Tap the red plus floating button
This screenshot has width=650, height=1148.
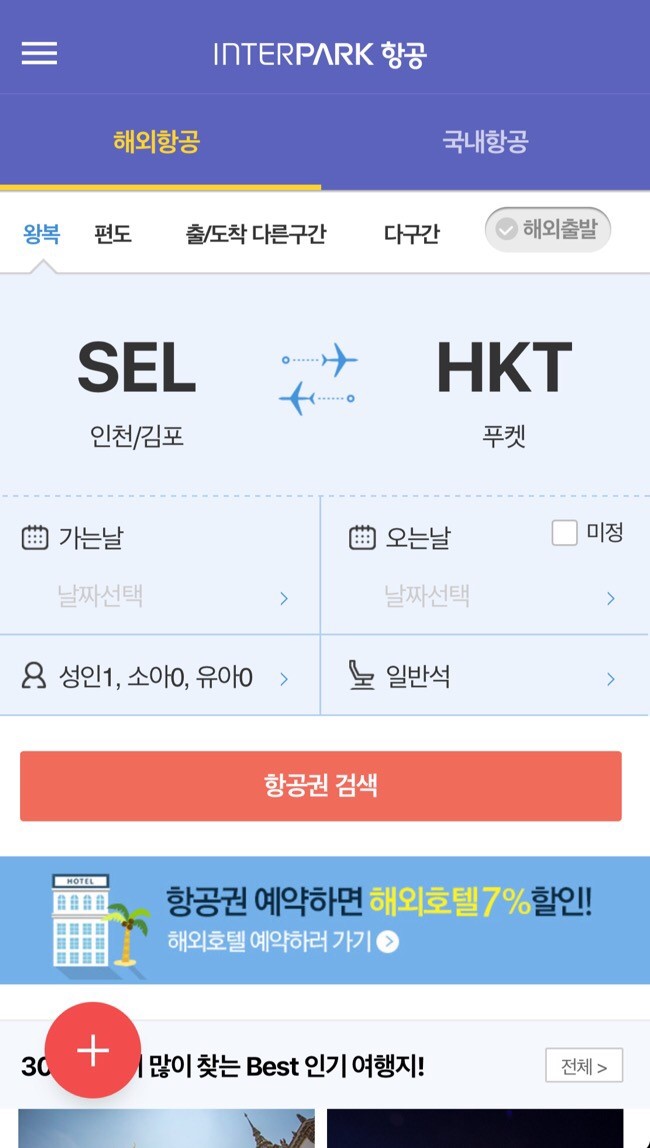93,1050
